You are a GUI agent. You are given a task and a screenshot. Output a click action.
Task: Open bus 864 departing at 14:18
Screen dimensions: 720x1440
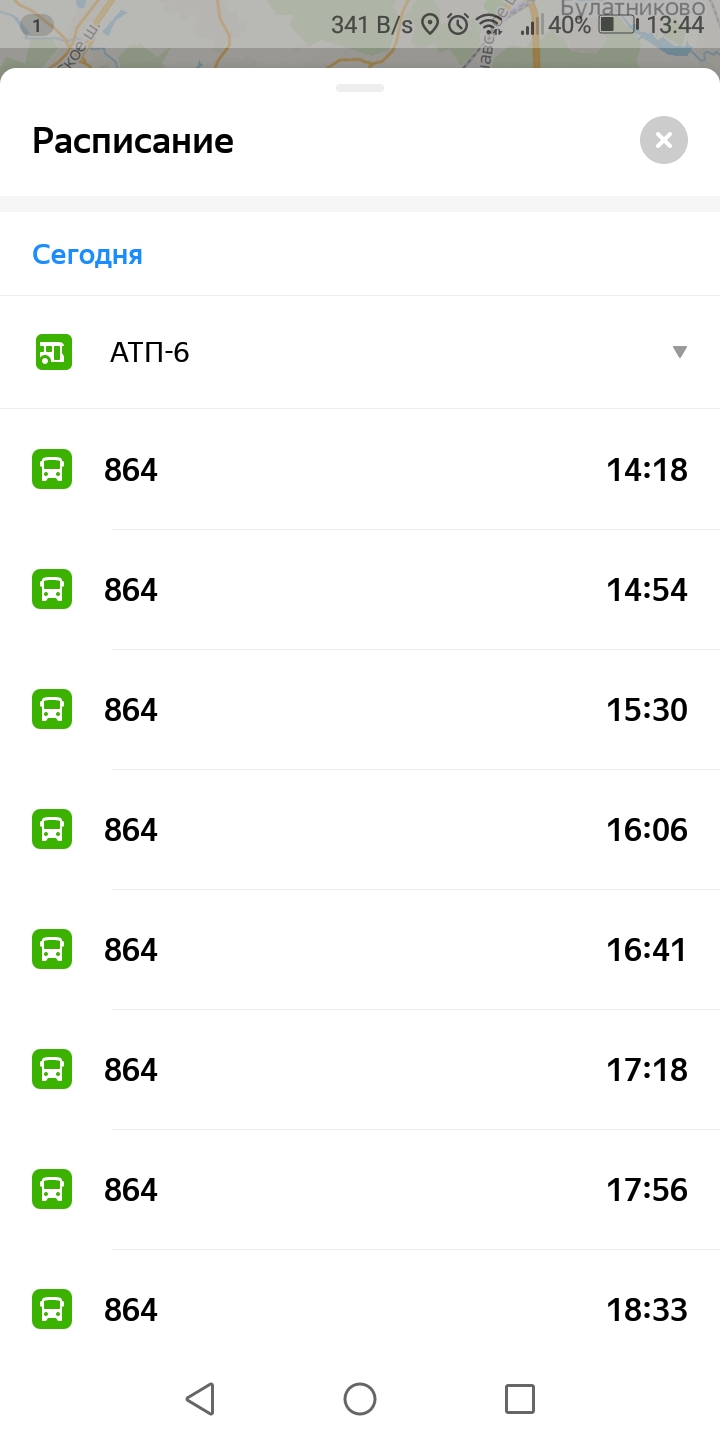click(360, 470)
